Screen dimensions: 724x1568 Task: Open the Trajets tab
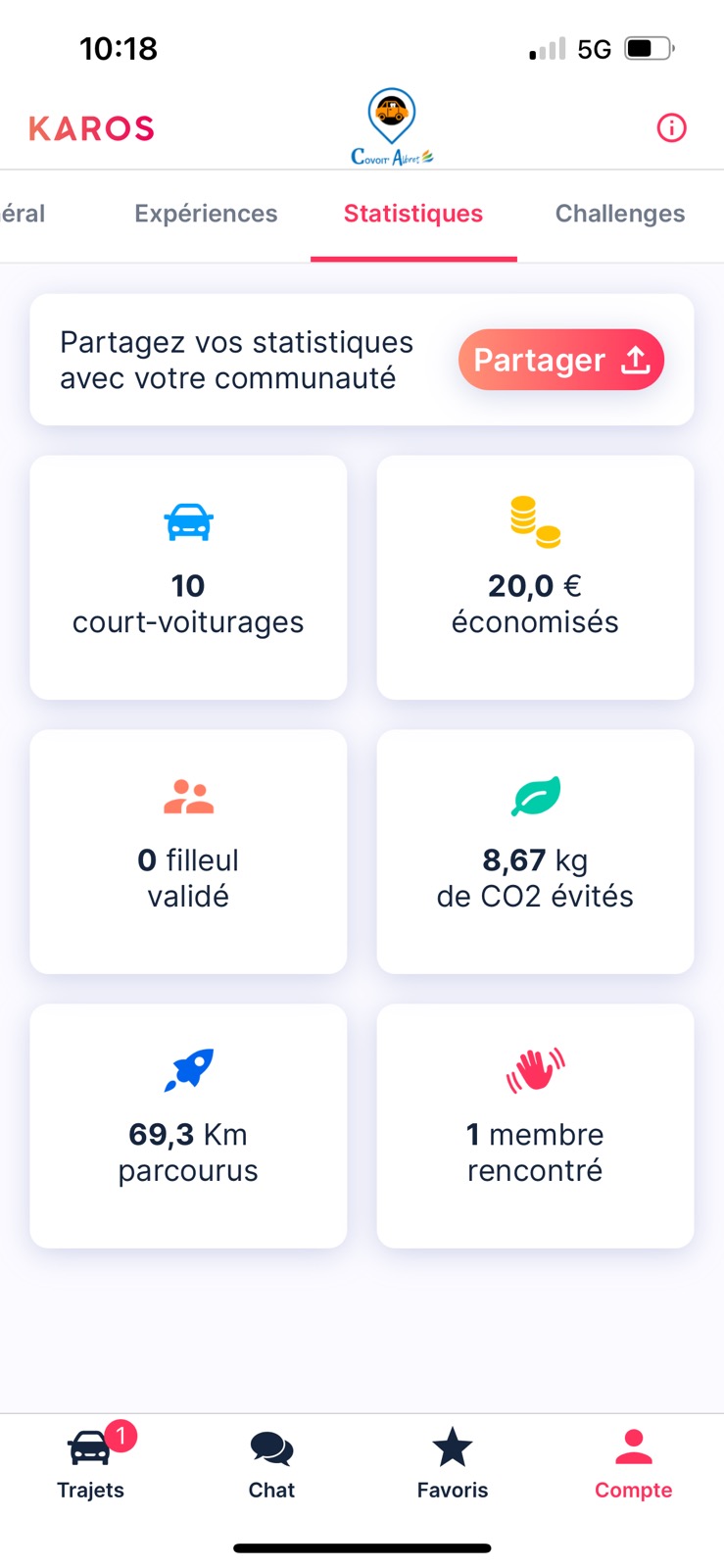91,1463
